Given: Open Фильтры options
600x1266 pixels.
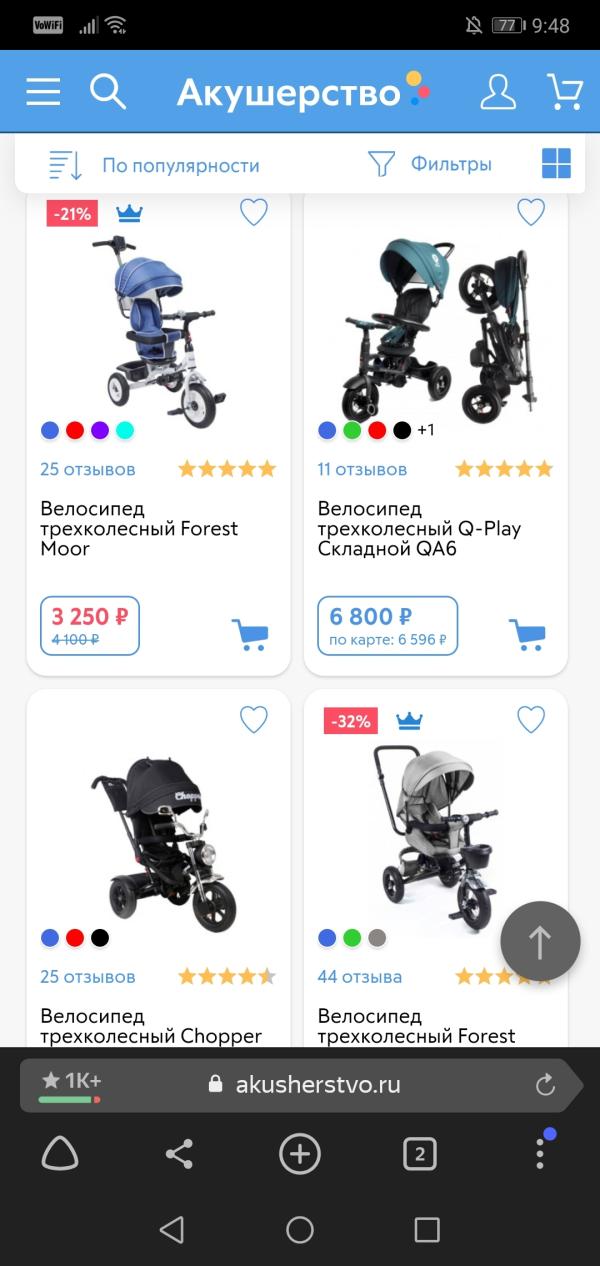Looking at the screenshot, I should tap(431, 164).
